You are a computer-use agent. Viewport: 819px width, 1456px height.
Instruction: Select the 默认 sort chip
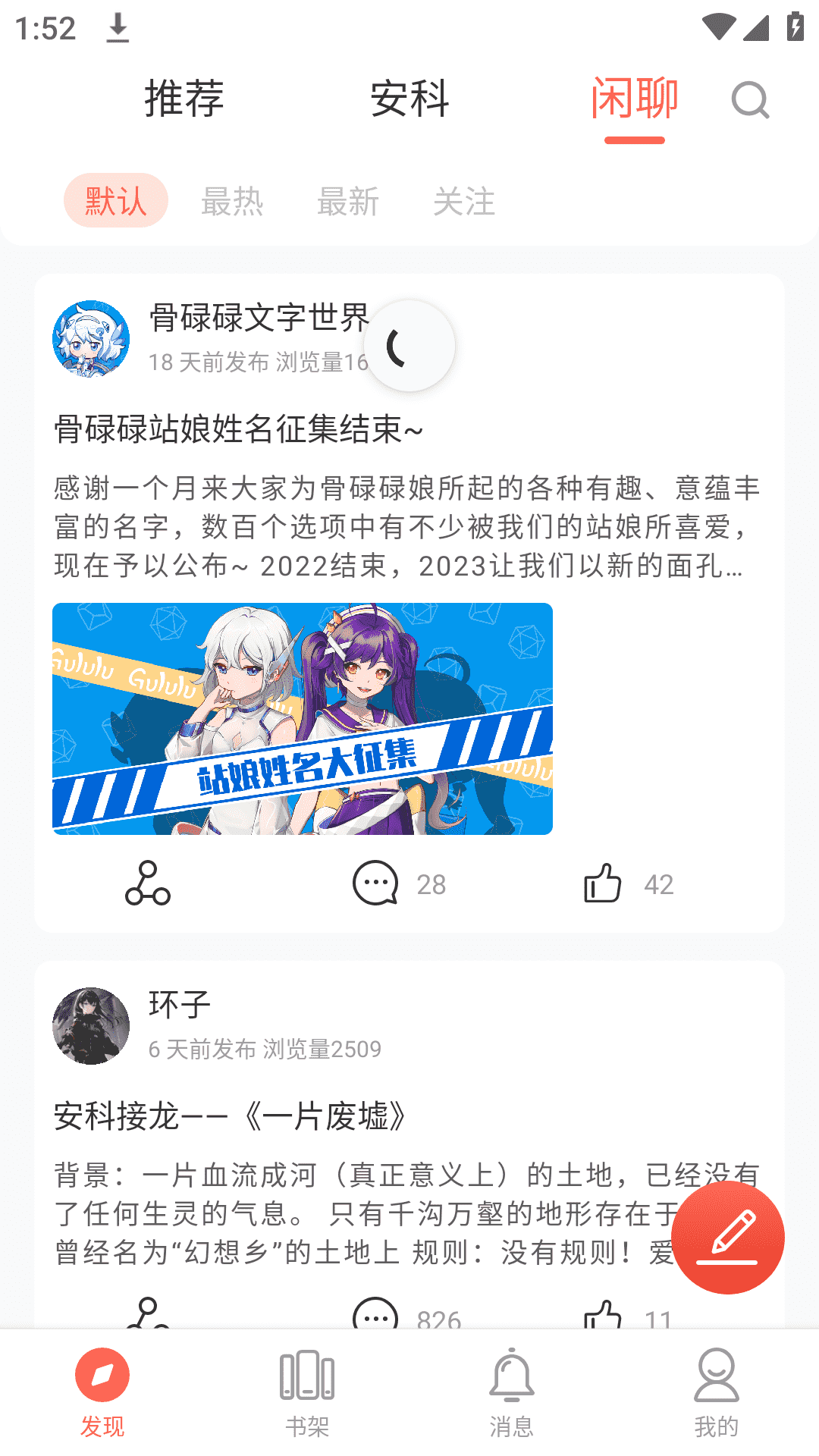(x=115, y=201)
